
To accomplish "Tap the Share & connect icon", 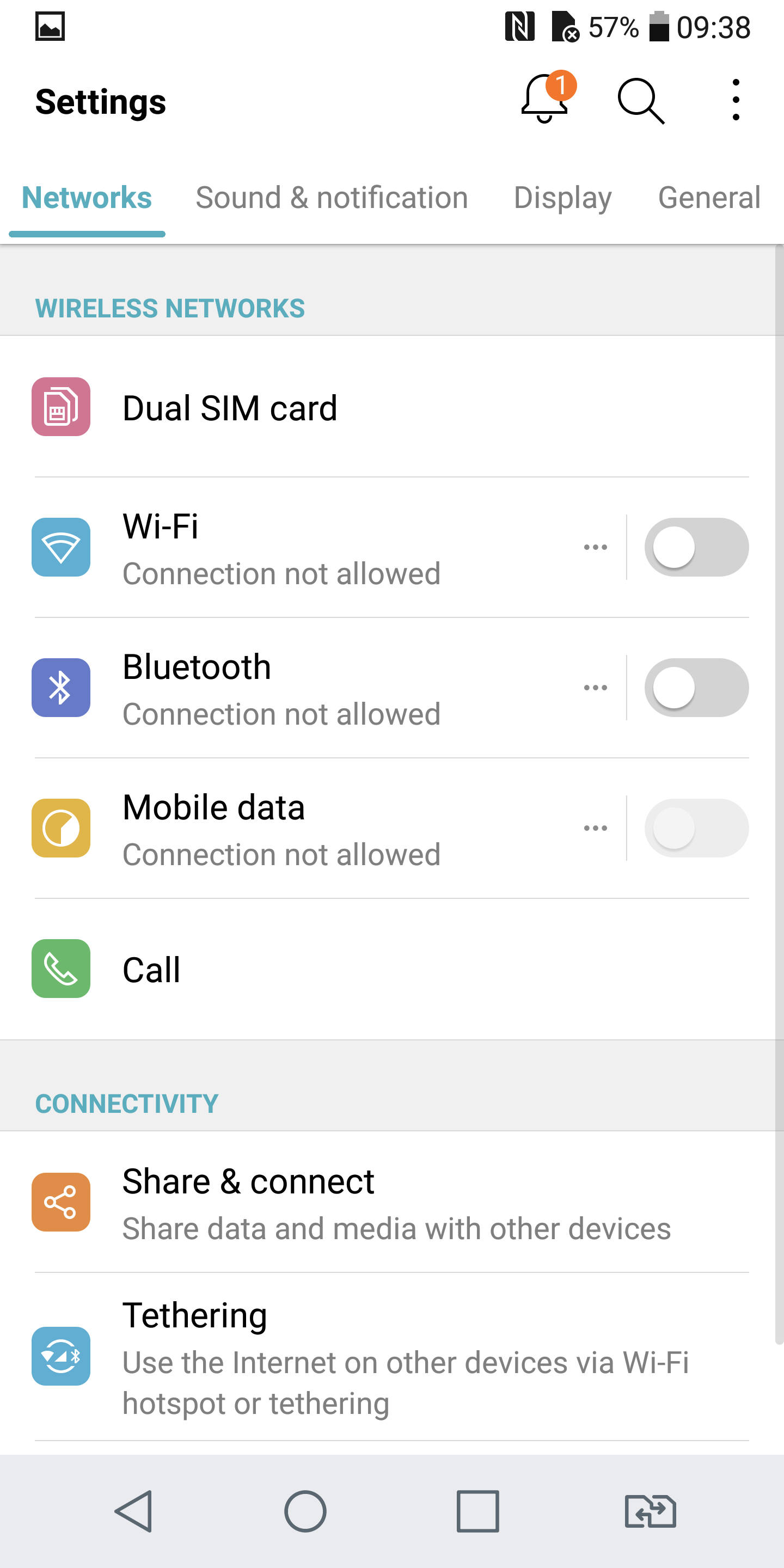I will tap(61, 1202).
